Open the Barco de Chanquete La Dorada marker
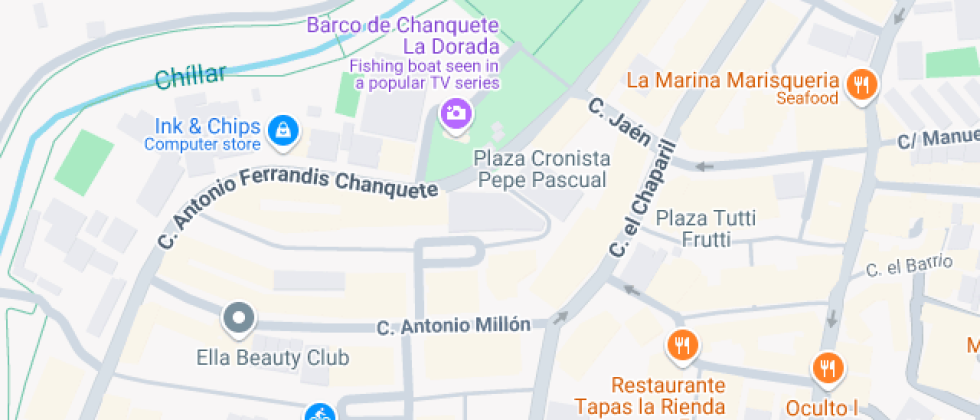Viewport: 980px width, 420px height. click(456, 112)
